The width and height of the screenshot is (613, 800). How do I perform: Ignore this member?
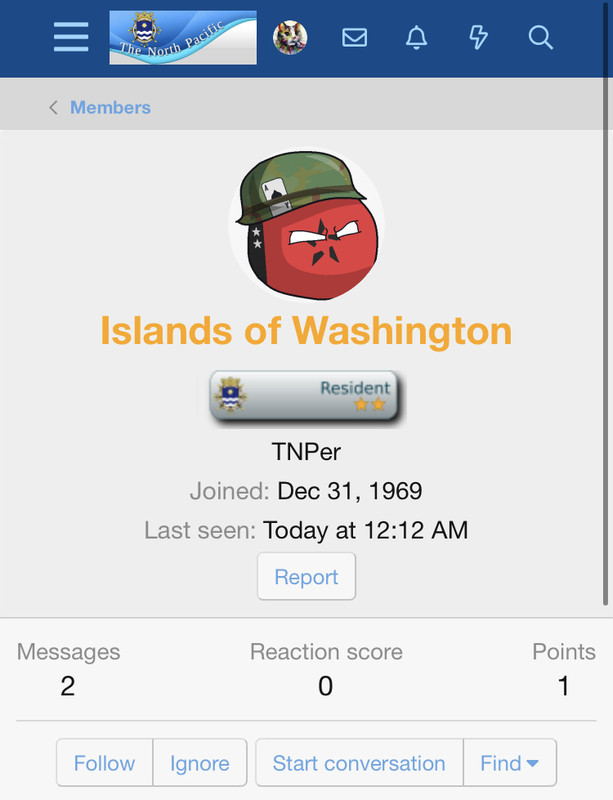[199, 763]
